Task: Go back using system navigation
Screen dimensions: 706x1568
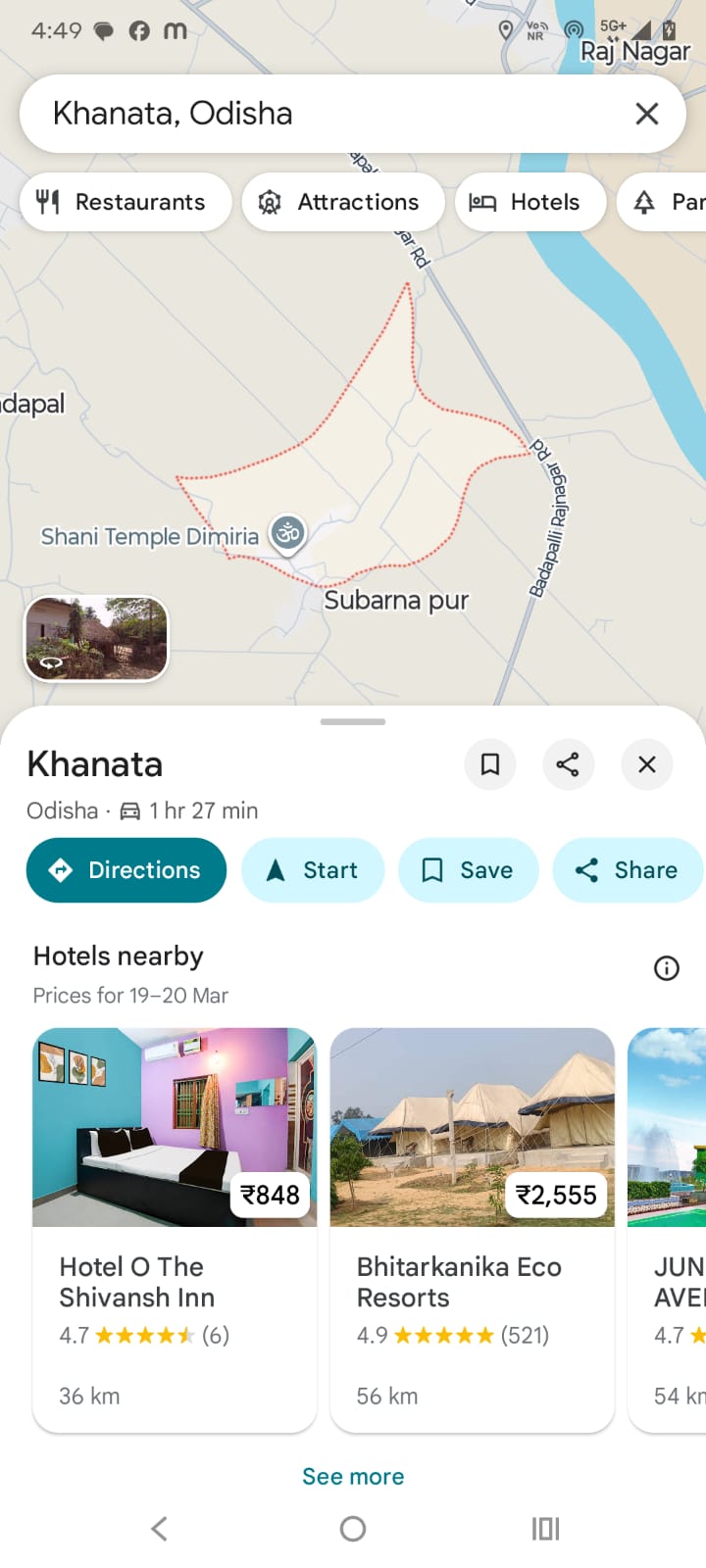Action: 160,1528
